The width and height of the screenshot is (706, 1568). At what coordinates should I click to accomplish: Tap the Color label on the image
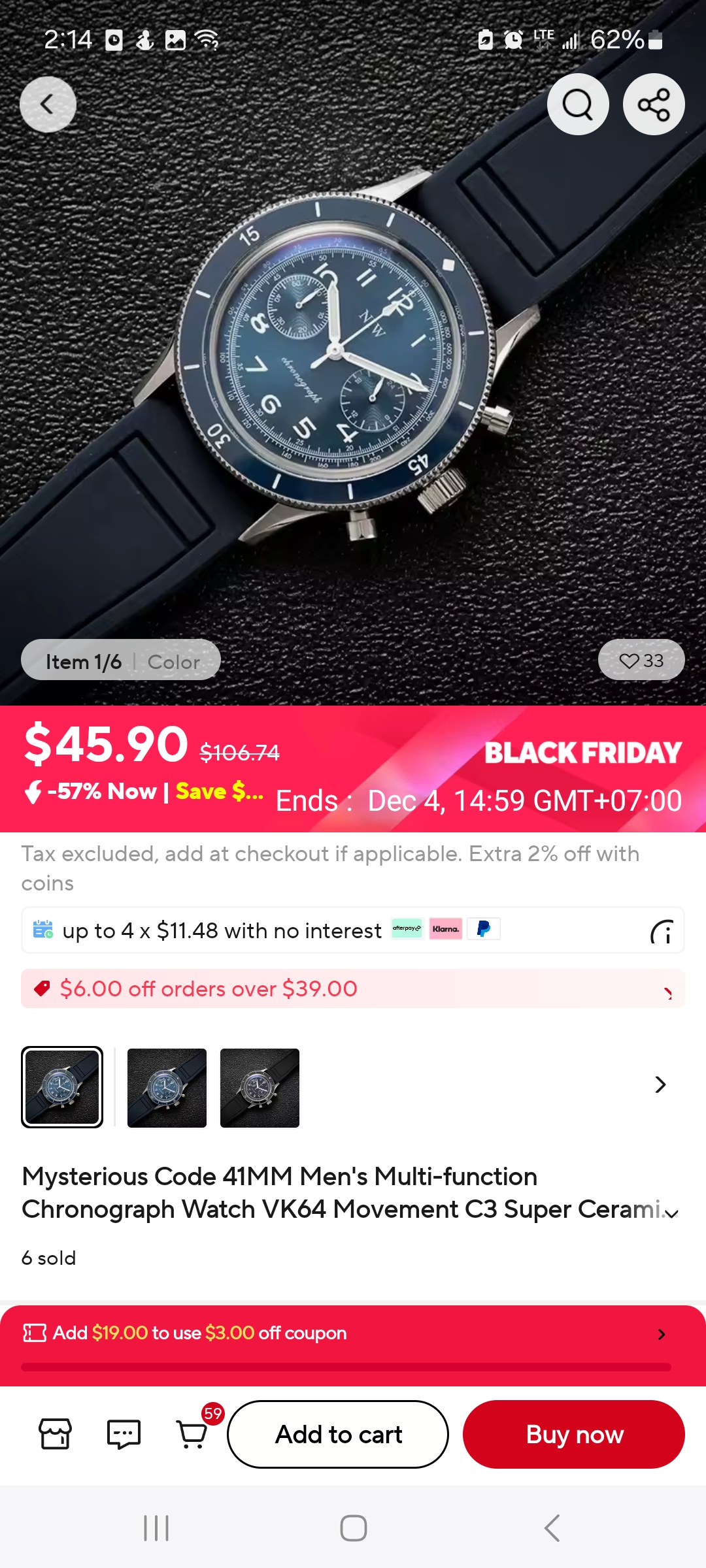pyautogui.click(x=174, y=662)
